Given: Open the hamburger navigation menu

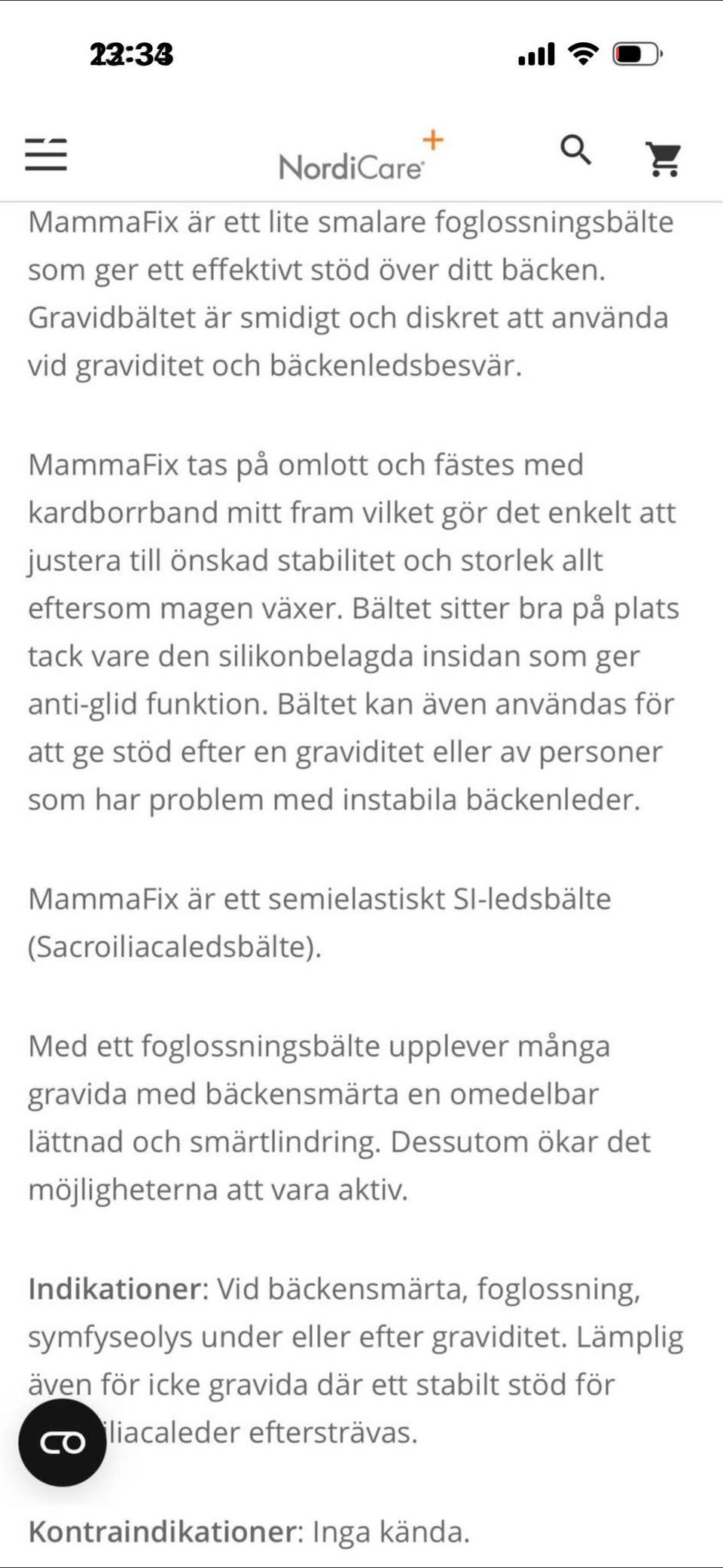Looking at the screenshot, I should pos(46,154).
